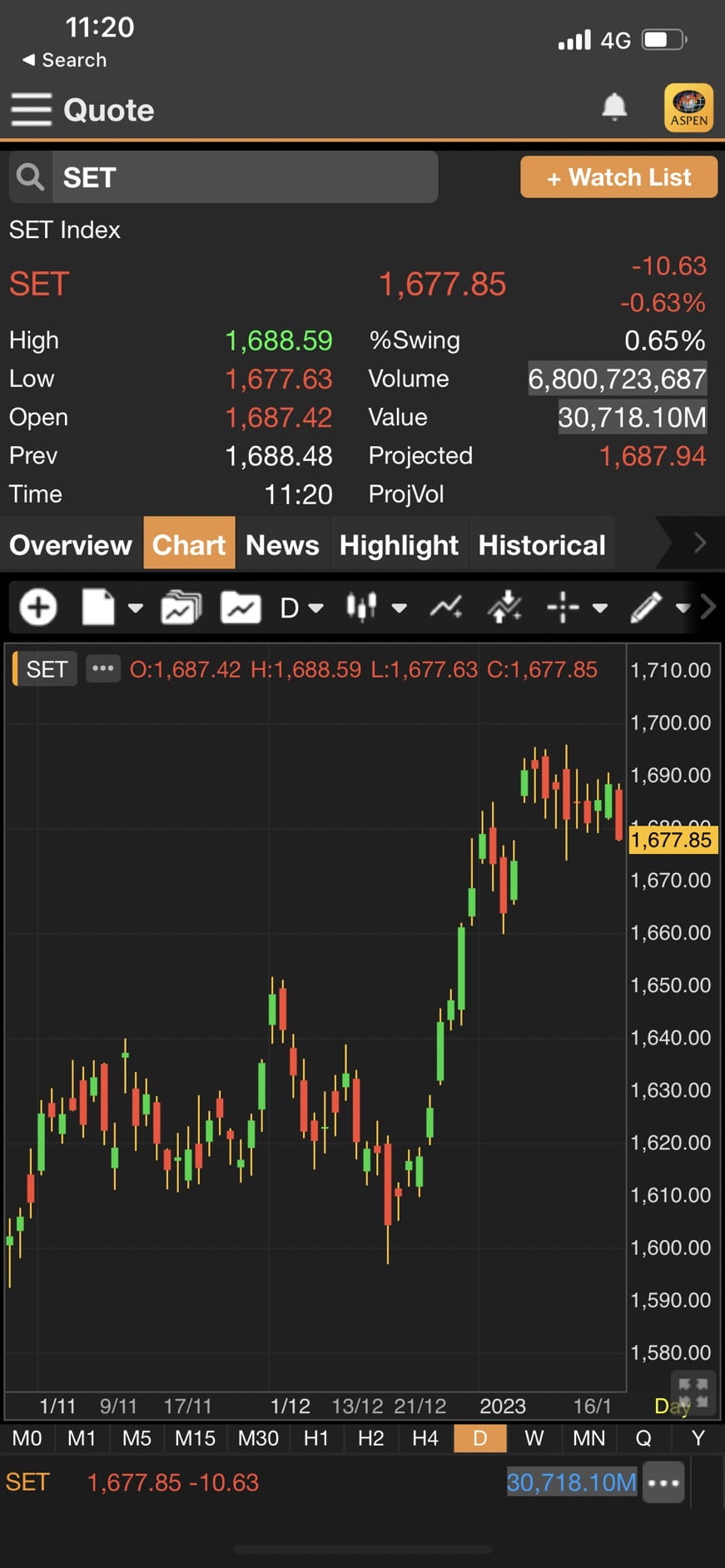The image size is (725, 1568).
Task: Switch chart to weekly W timeframe
Action: click(534, 1438)
